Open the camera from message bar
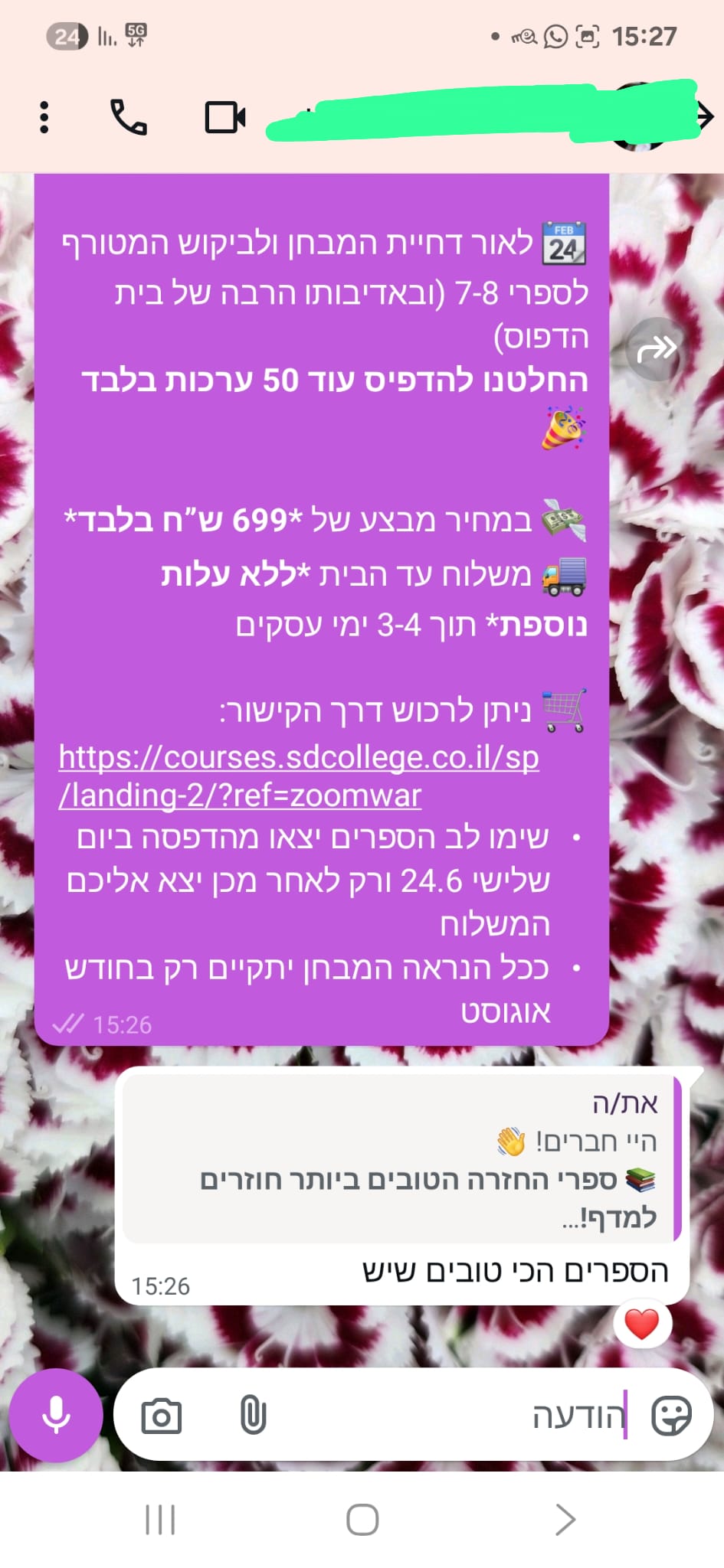Image resolution: width=724 pixels, height=1568 pixels. (x=162, y=1416)
